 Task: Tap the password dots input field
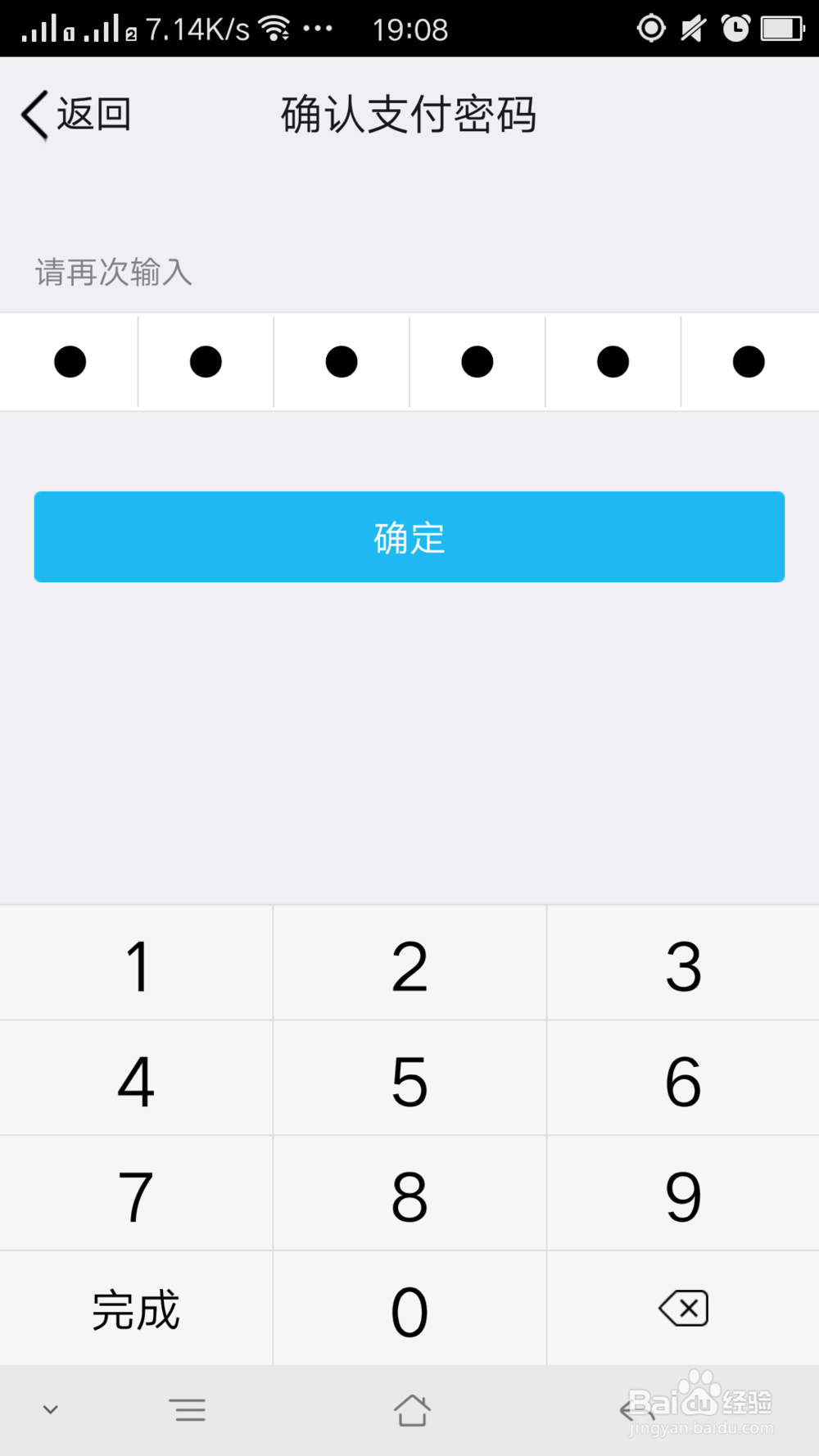[409, 361]
